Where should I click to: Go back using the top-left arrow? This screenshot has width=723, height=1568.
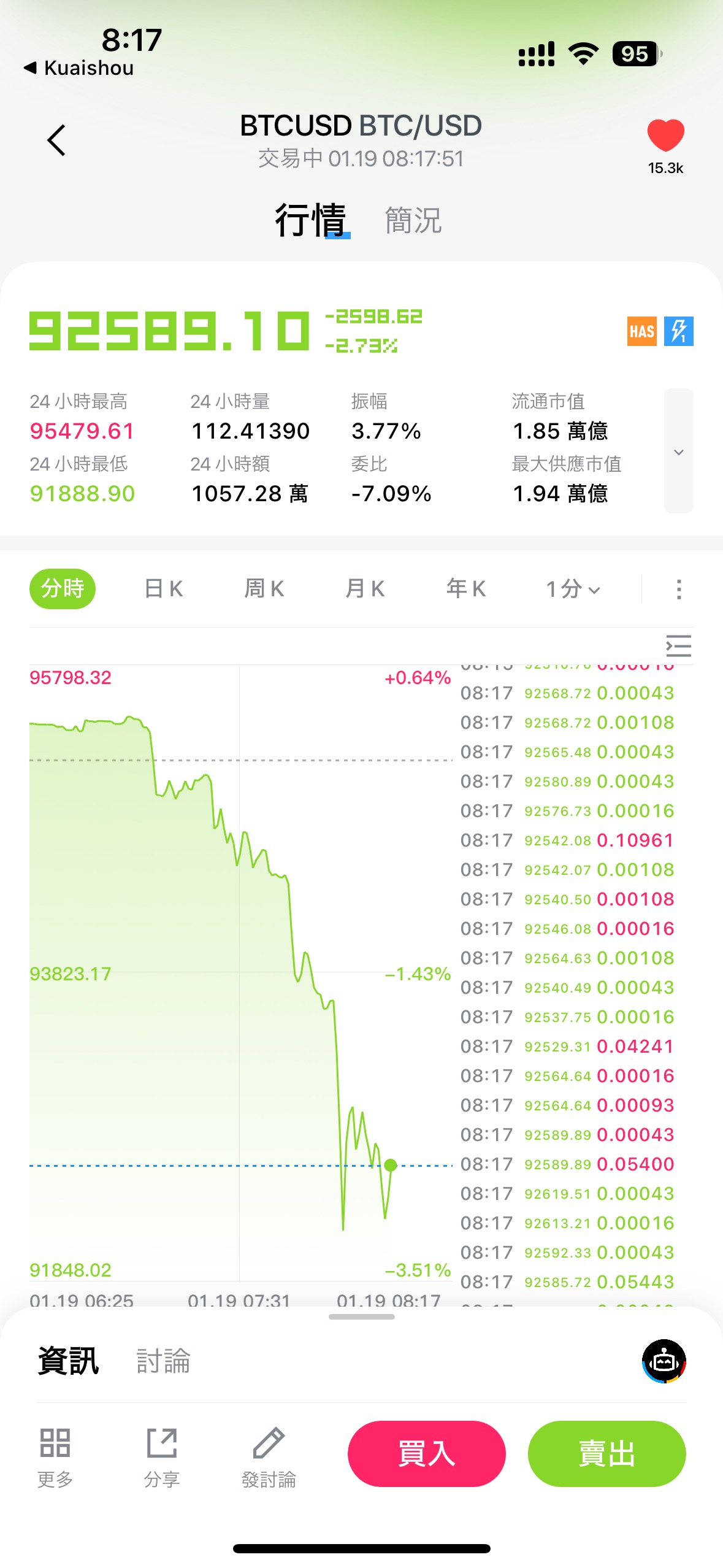click(56, 140)
